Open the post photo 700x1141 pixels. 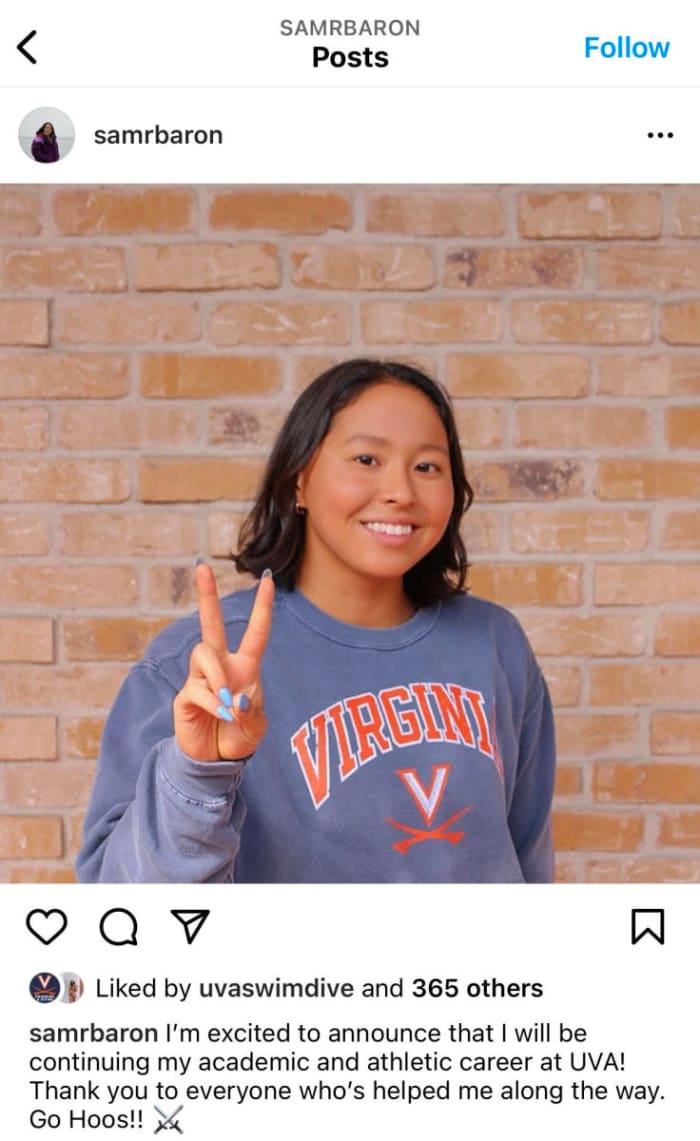[x=350, y=533]
